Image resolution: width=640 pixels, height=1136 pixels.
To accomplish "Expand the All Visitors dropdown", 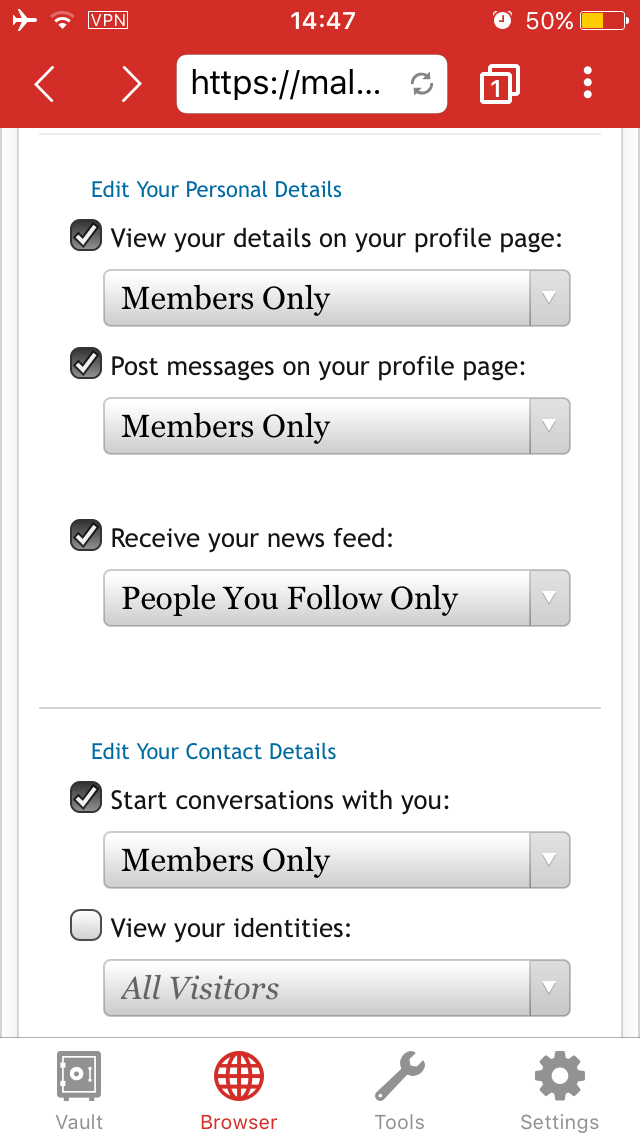I will pyautogui.click(x=337, y=988).
